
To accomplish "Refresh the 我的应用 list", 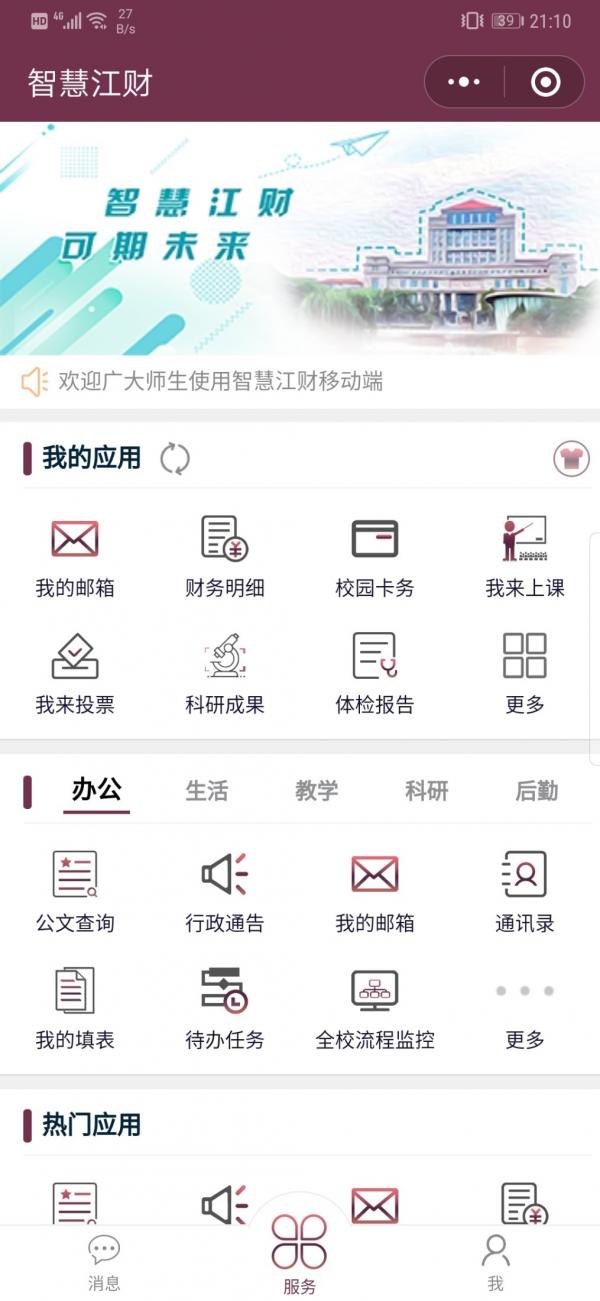I will (x=175, y=458).
